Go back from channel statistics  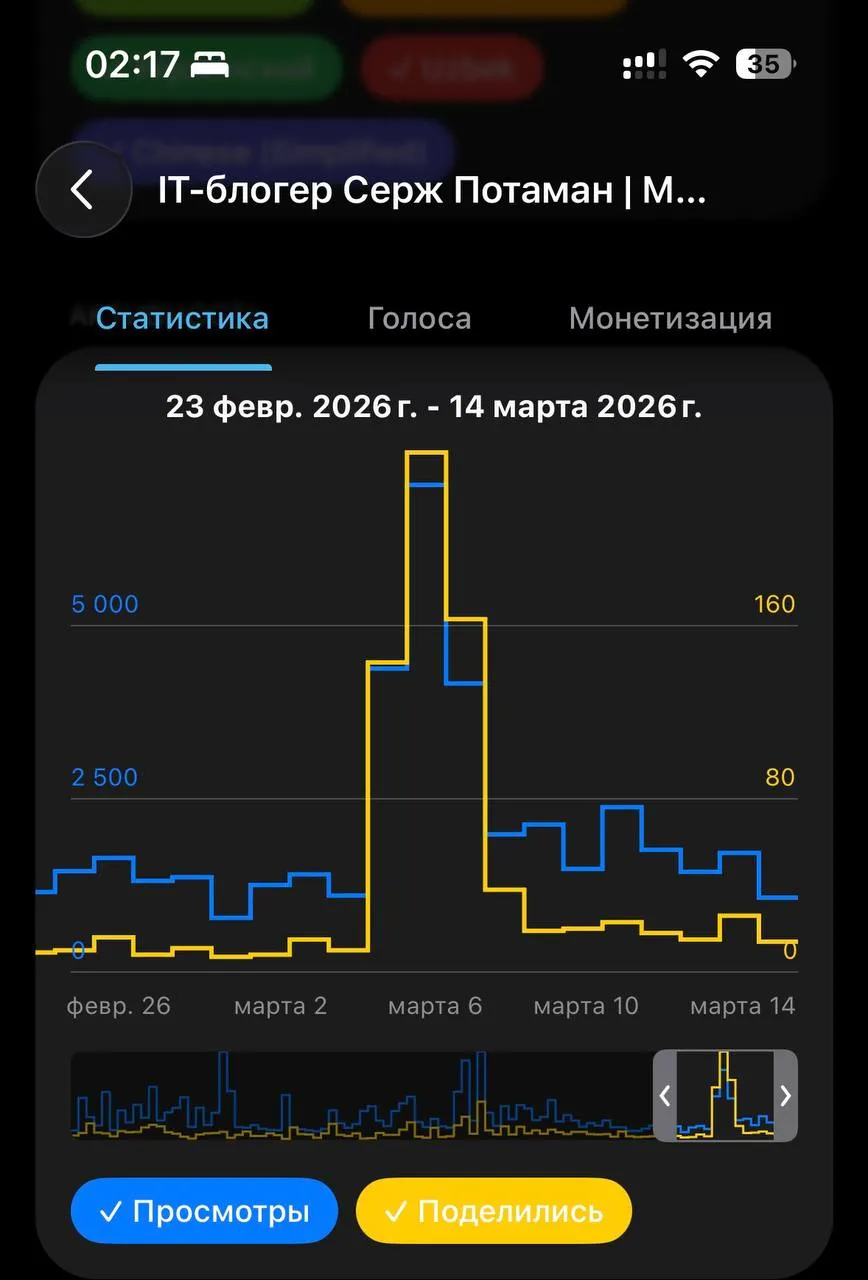[x=83, y=189]
